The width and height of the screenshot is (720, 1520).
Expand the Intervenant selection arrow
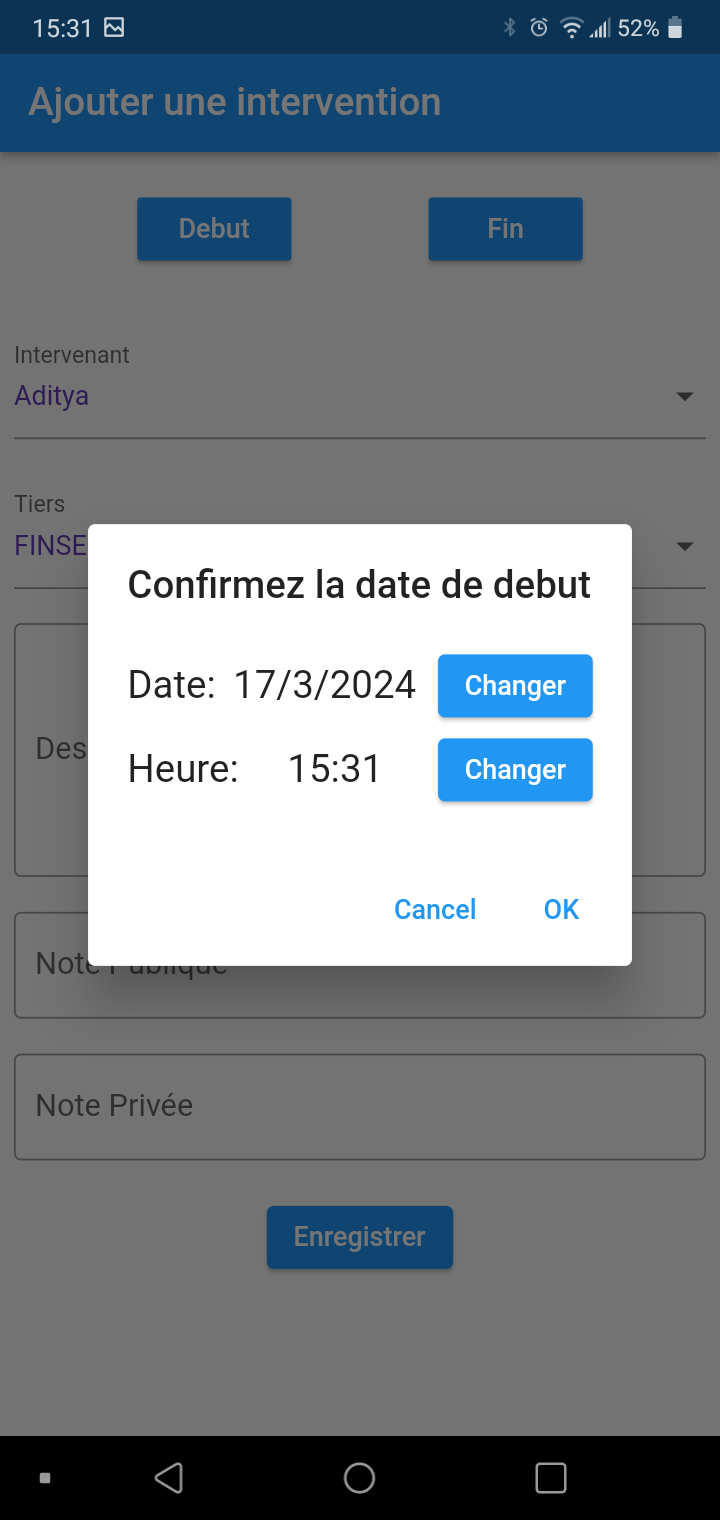[x=684, y=395]
